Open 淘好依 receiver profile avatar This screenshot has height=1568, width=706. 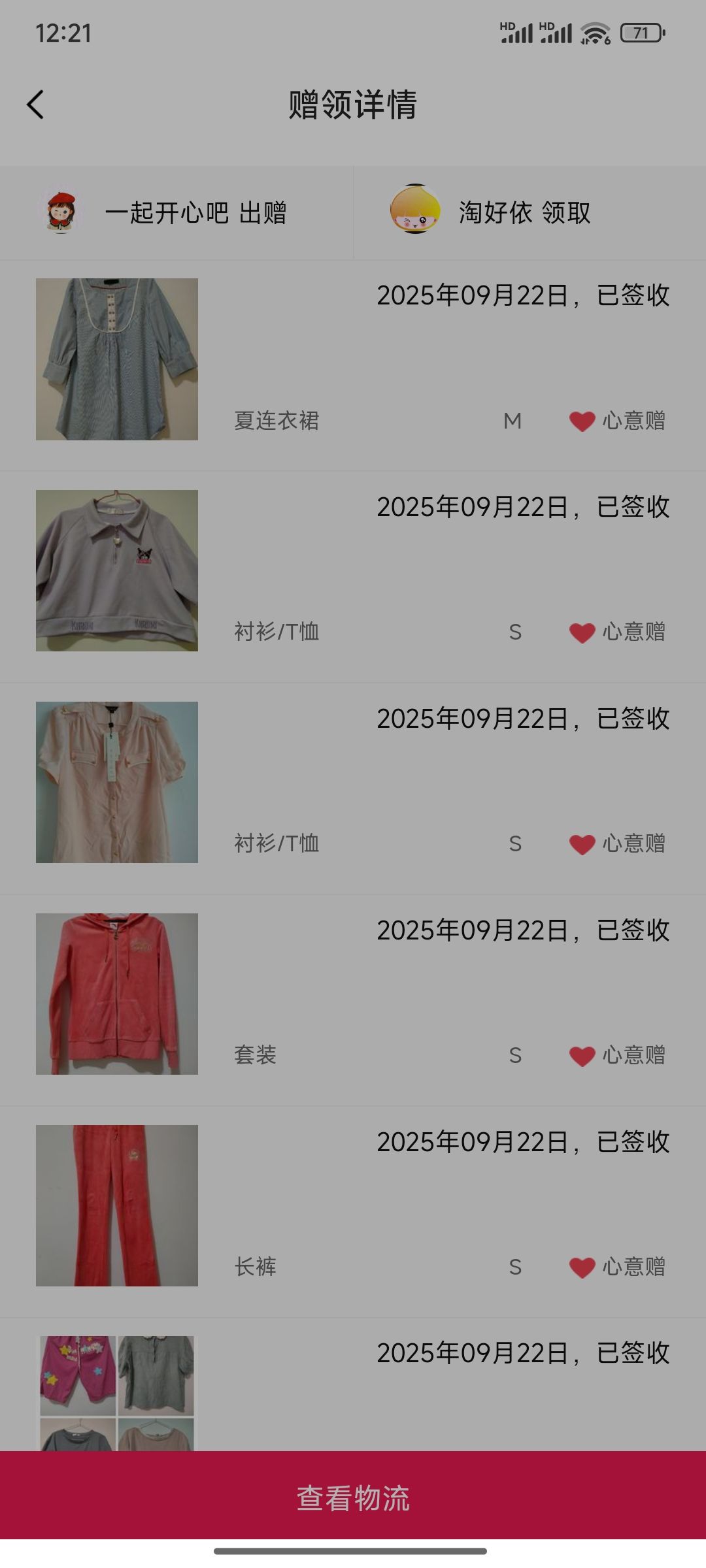click(414, 210)
